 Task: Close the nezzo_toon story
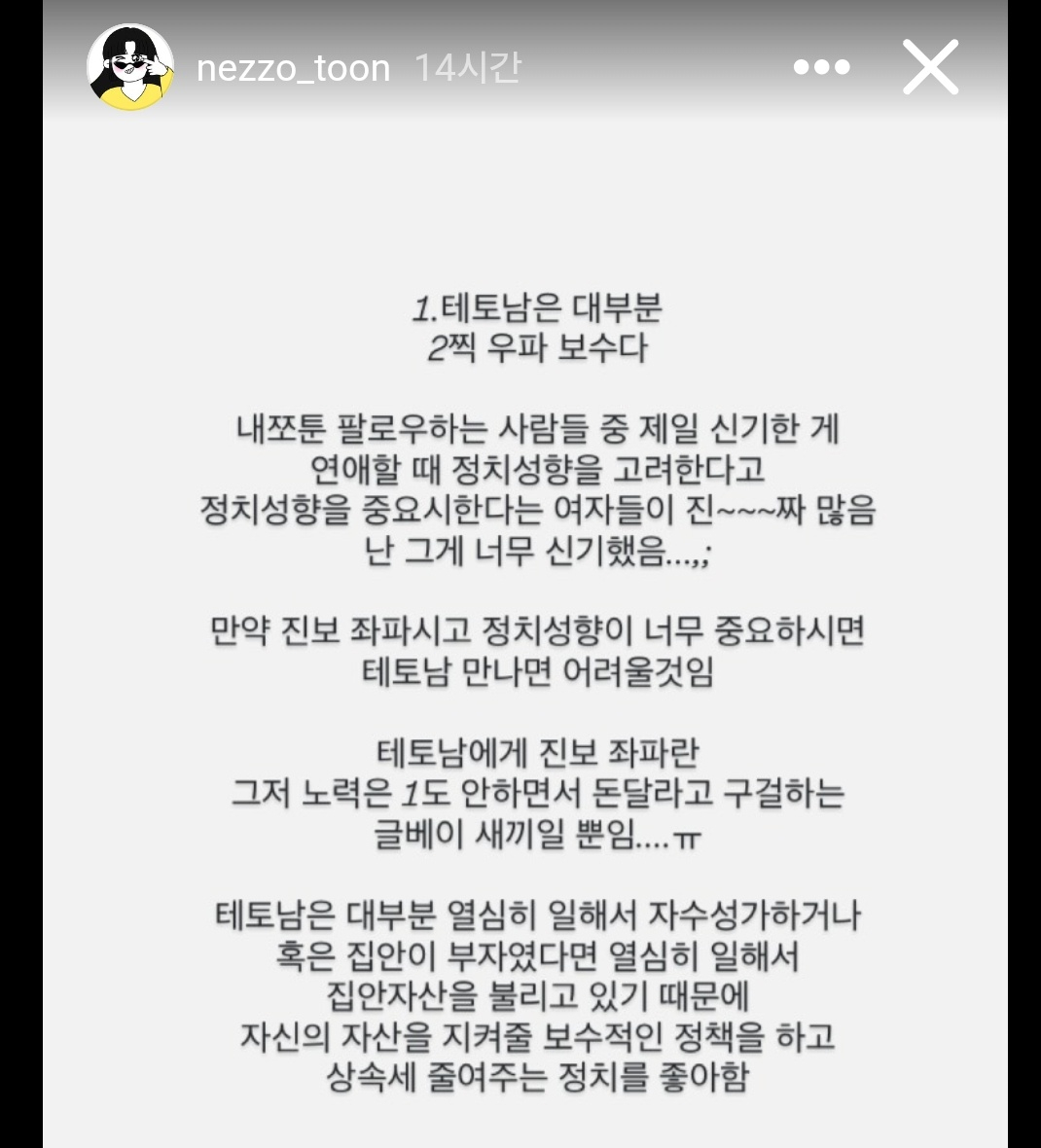930,67
